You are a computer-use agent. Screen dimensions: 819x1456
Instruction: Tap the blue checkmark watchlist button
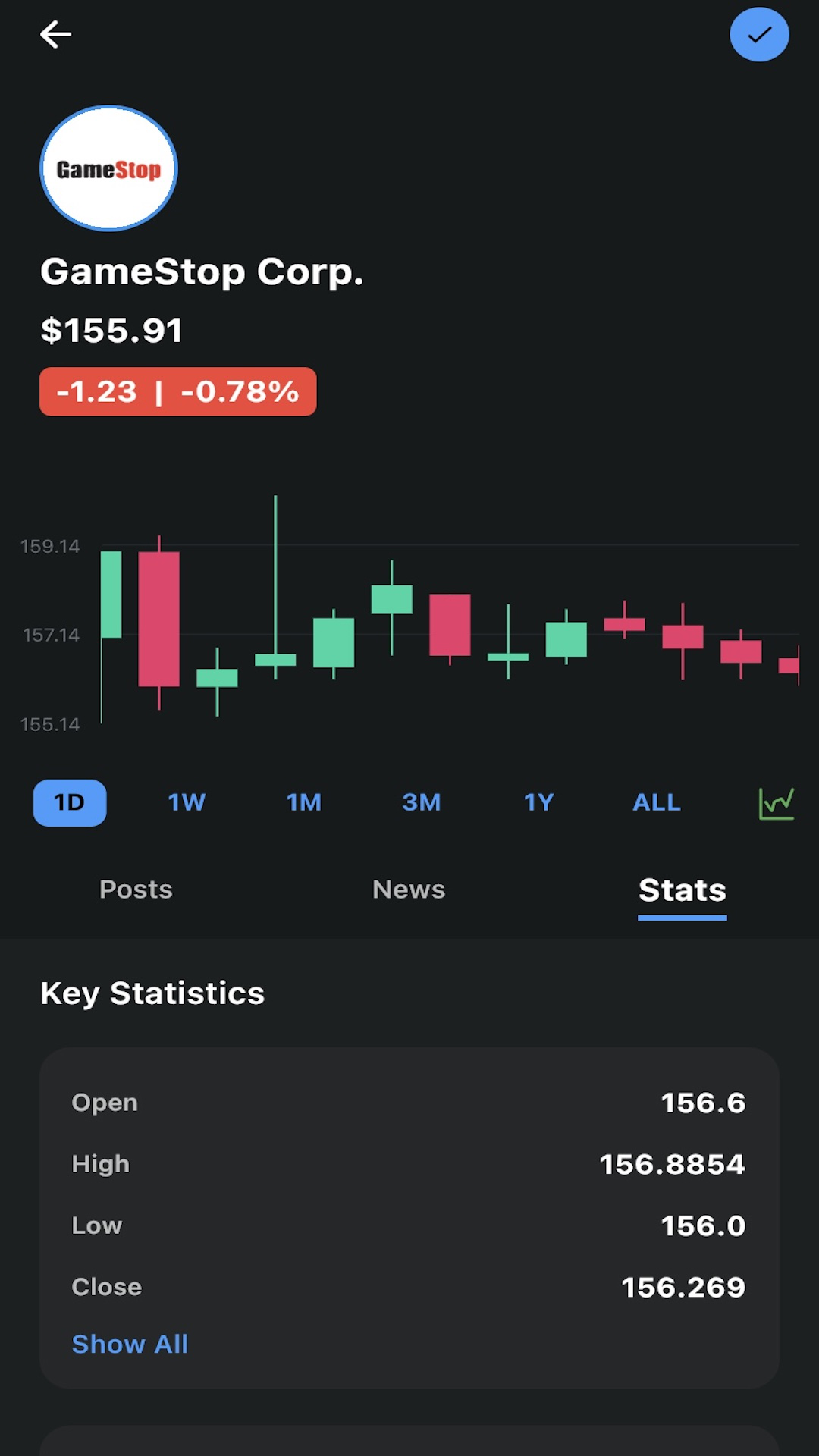[759, 34]
